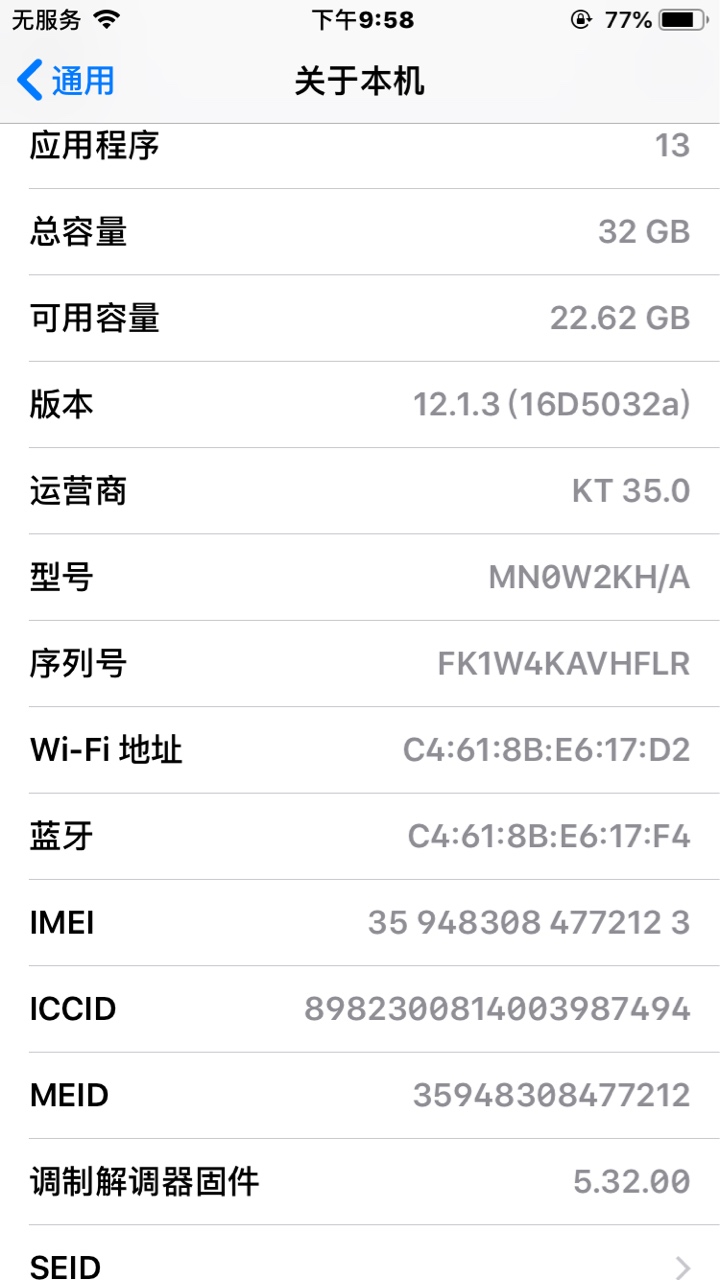
Task: Select the Wi-Fi 地址 row
Action: [360, 749]
